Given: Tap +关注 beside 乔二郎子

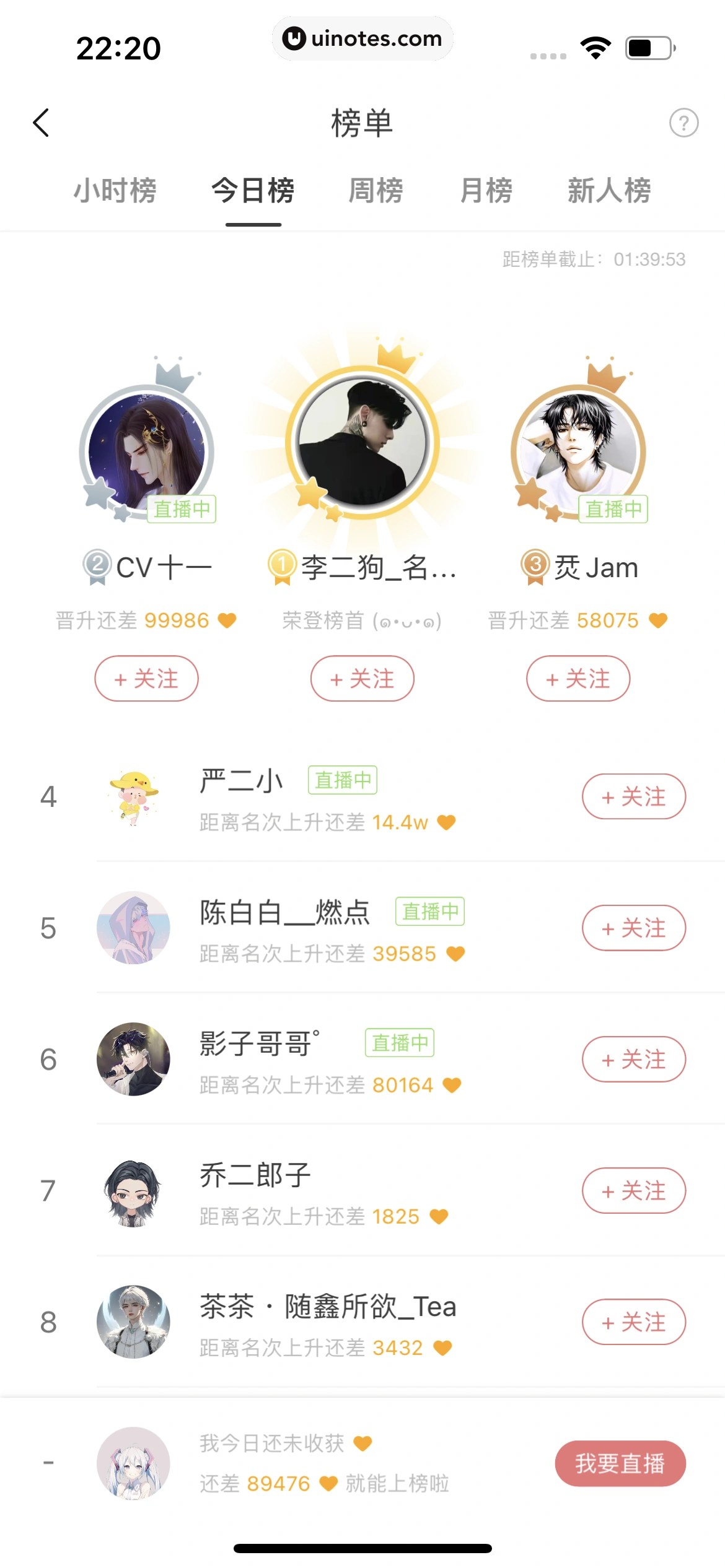Looking at the screenshot, I should (x=633, y=1190).
